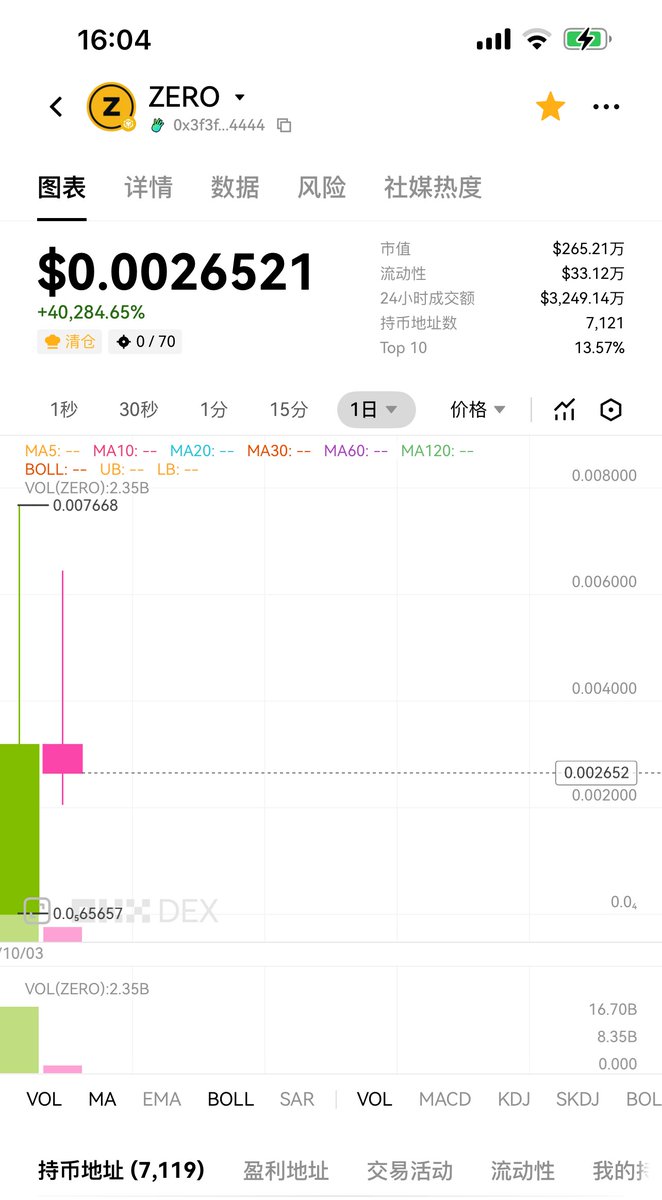662x1200 pixels.
Task: Go back using the top arrow
Action: click(x=56, y=107)
